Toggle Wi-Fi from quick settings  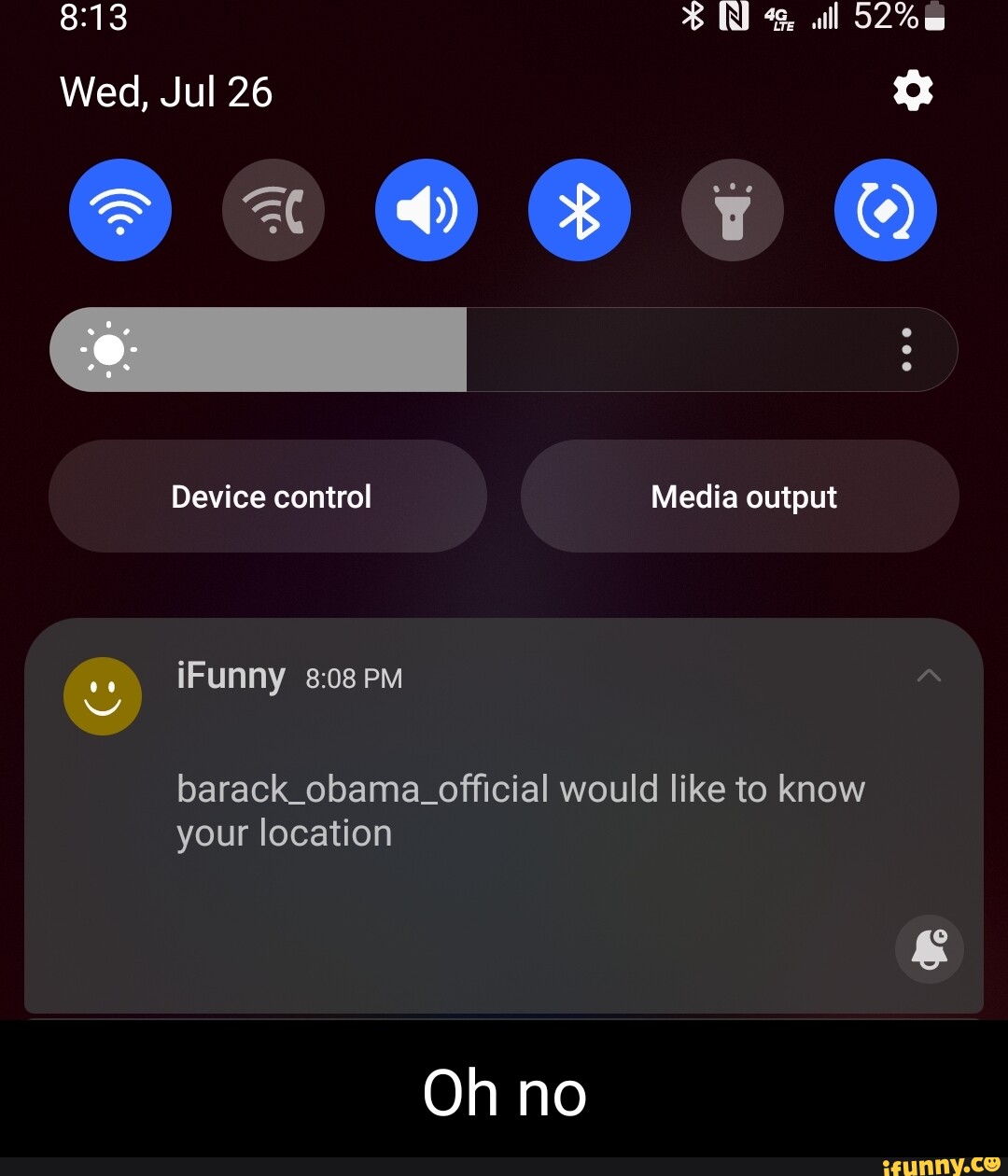120,209
